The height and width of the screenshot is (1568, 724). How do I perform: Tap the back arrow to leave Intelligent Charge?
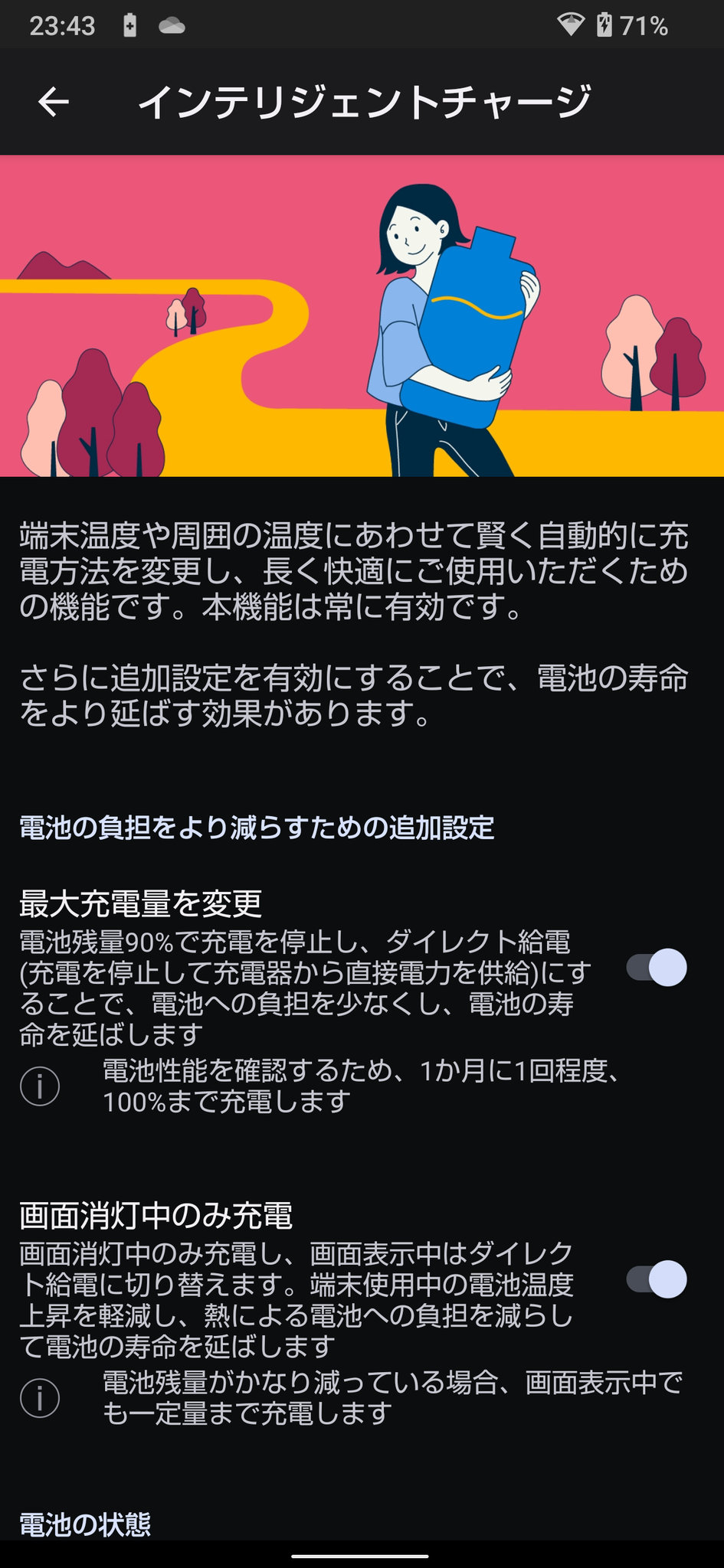point(52,100)
